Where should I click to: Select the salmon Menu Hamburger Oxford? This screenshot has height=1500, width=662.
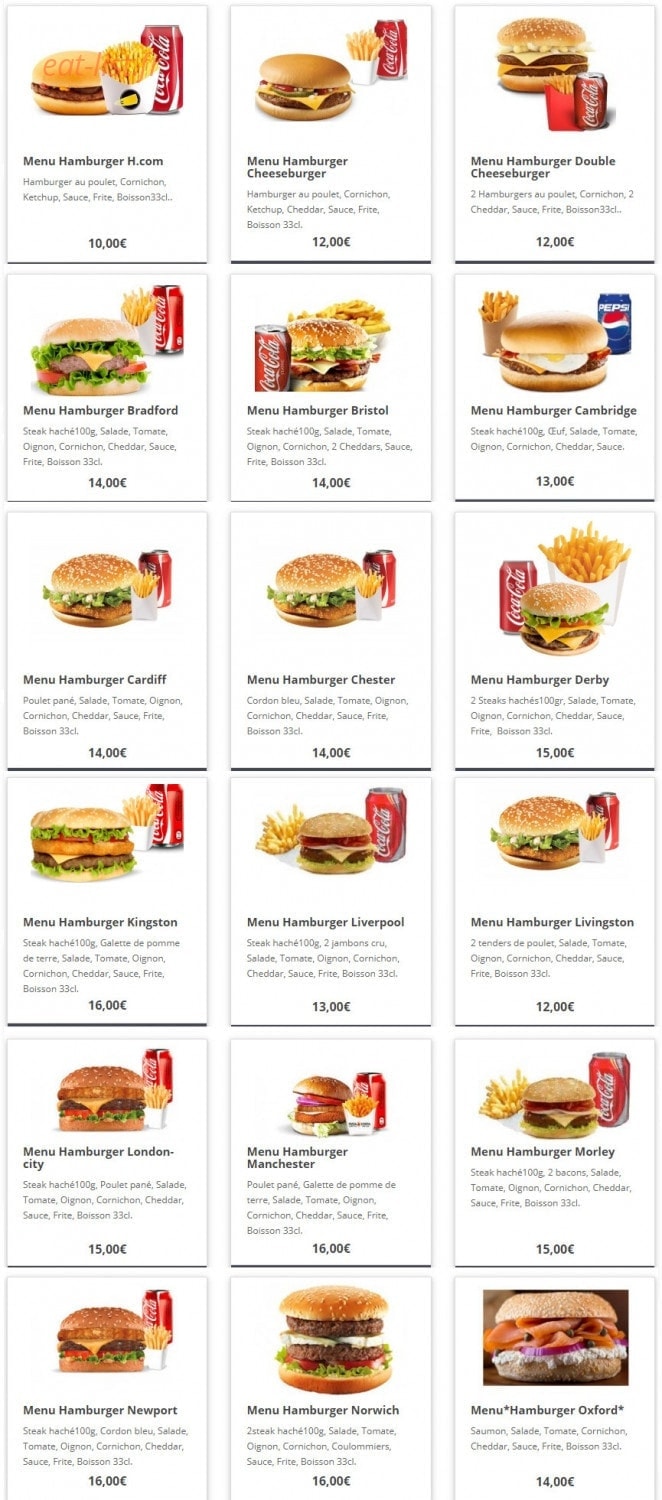click(x=555, y=1388)
